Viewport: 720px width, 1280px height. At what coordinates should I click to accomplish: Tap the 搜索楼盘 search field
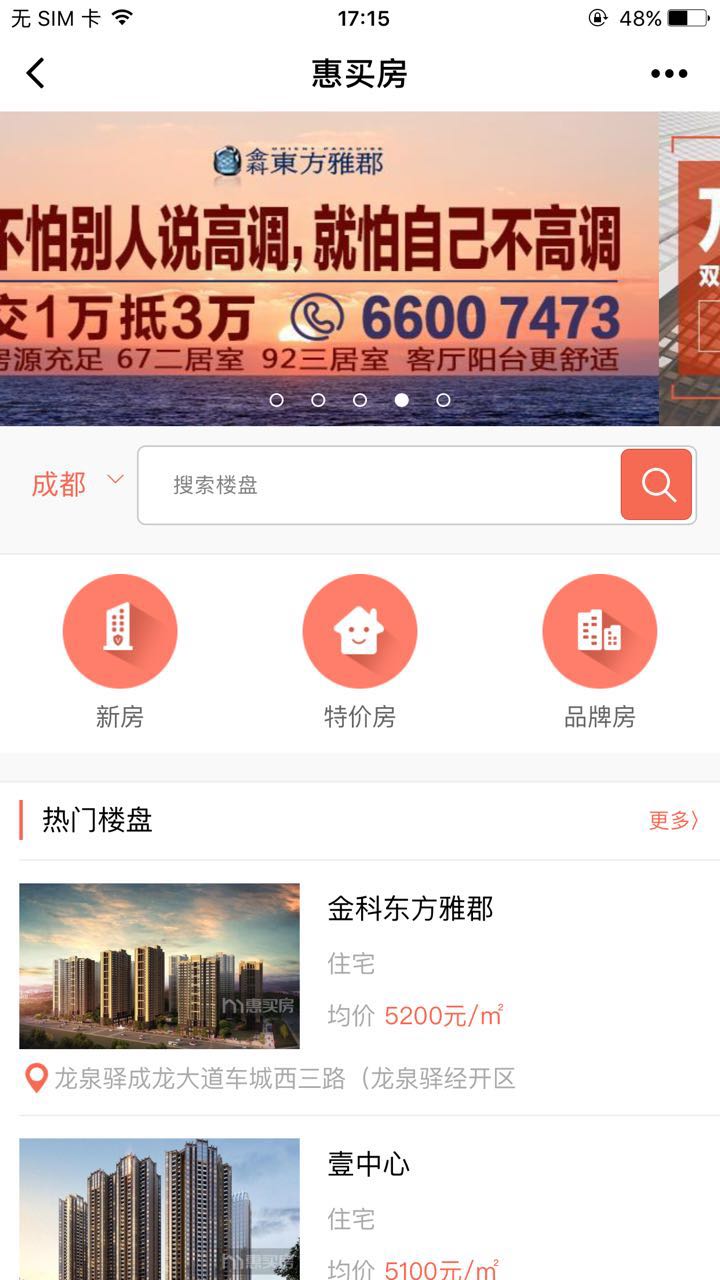pyautogui.click(x=380, y=485)
